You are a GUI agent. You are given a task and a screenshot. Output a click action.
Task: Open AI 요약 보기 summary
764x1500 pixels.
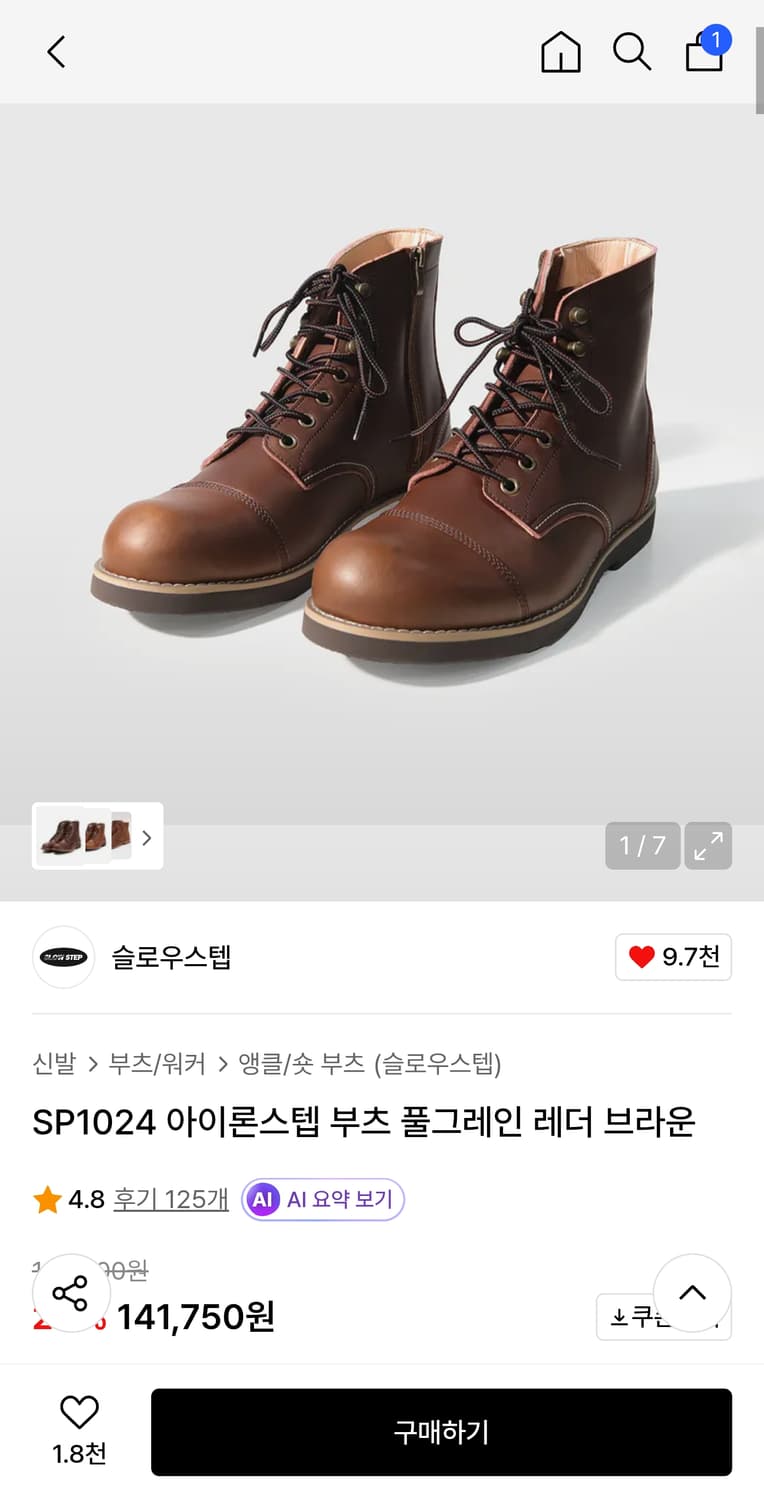point(322,1199)
